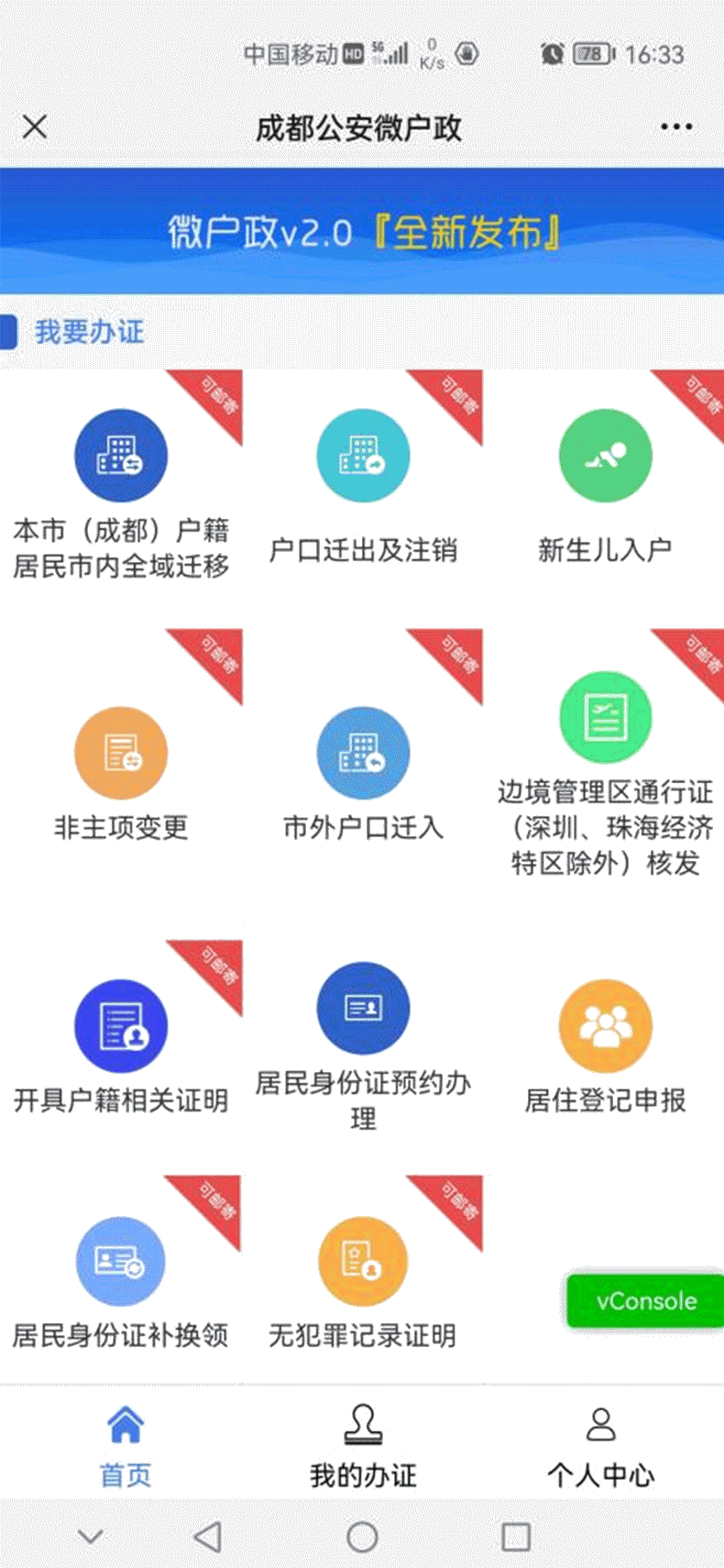Select the 居住登记申报 group icon

point(605,1025)
